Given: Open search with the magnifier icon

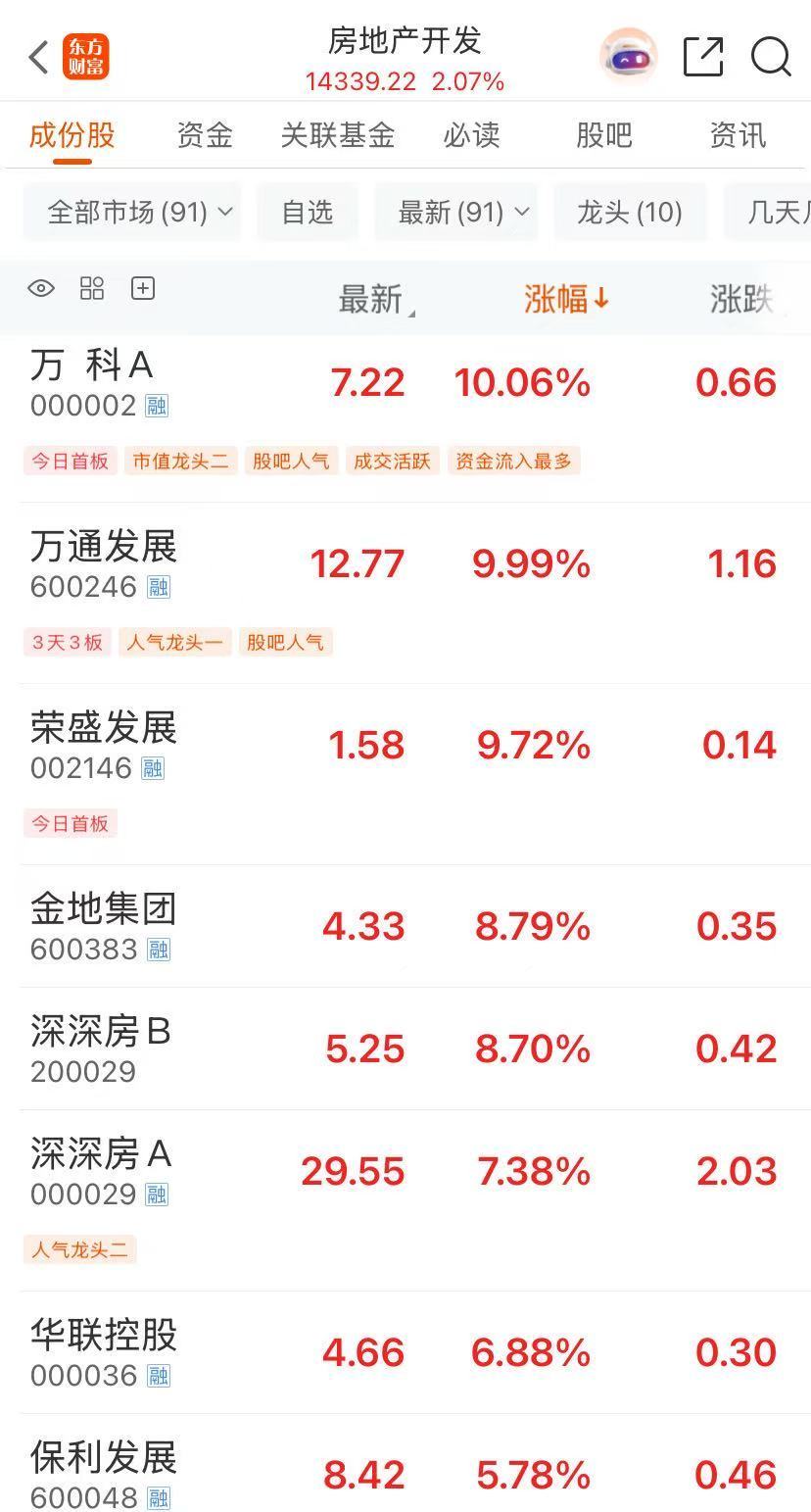Looking at the screenshot, I should click(771, 56).
